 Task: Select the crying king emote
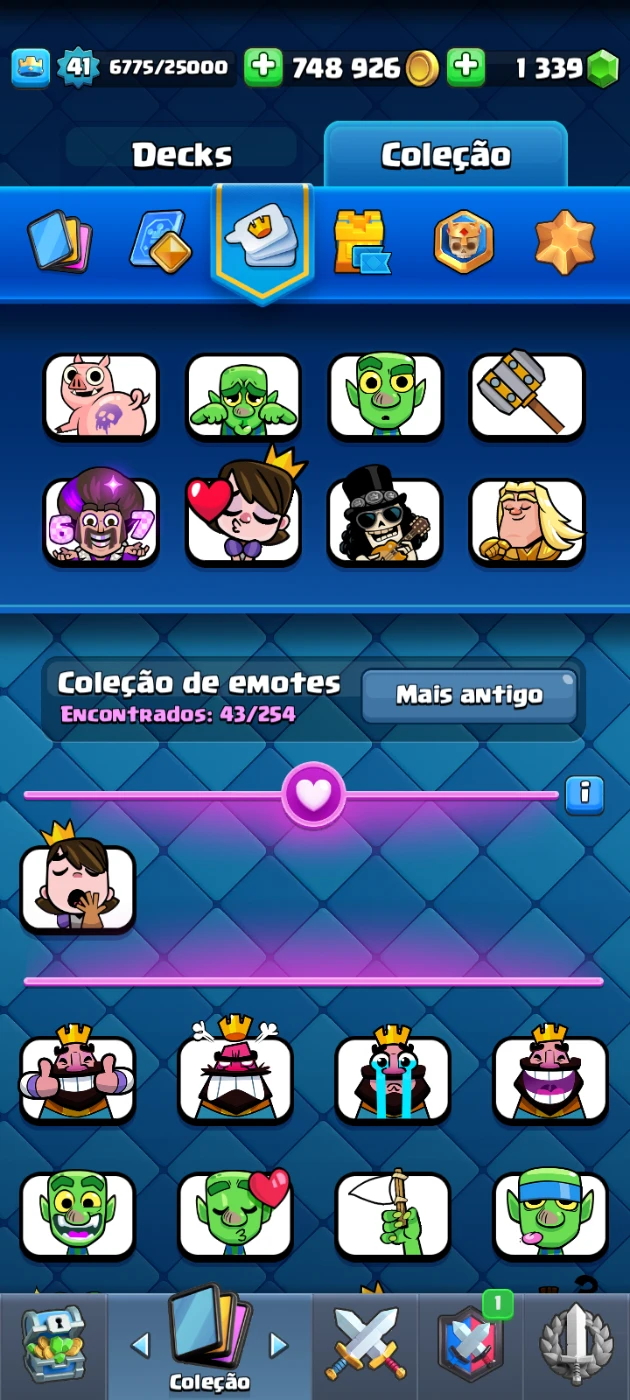click(393, 1077)
